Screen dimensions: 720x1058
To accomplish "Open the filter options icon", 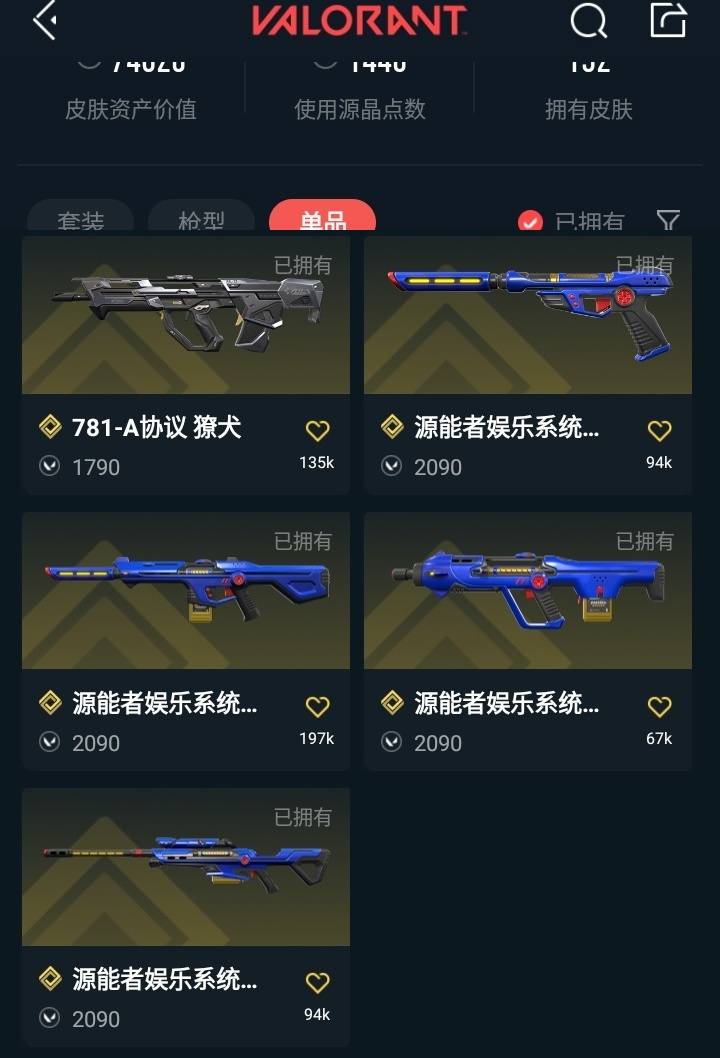I will pos(667,222).
